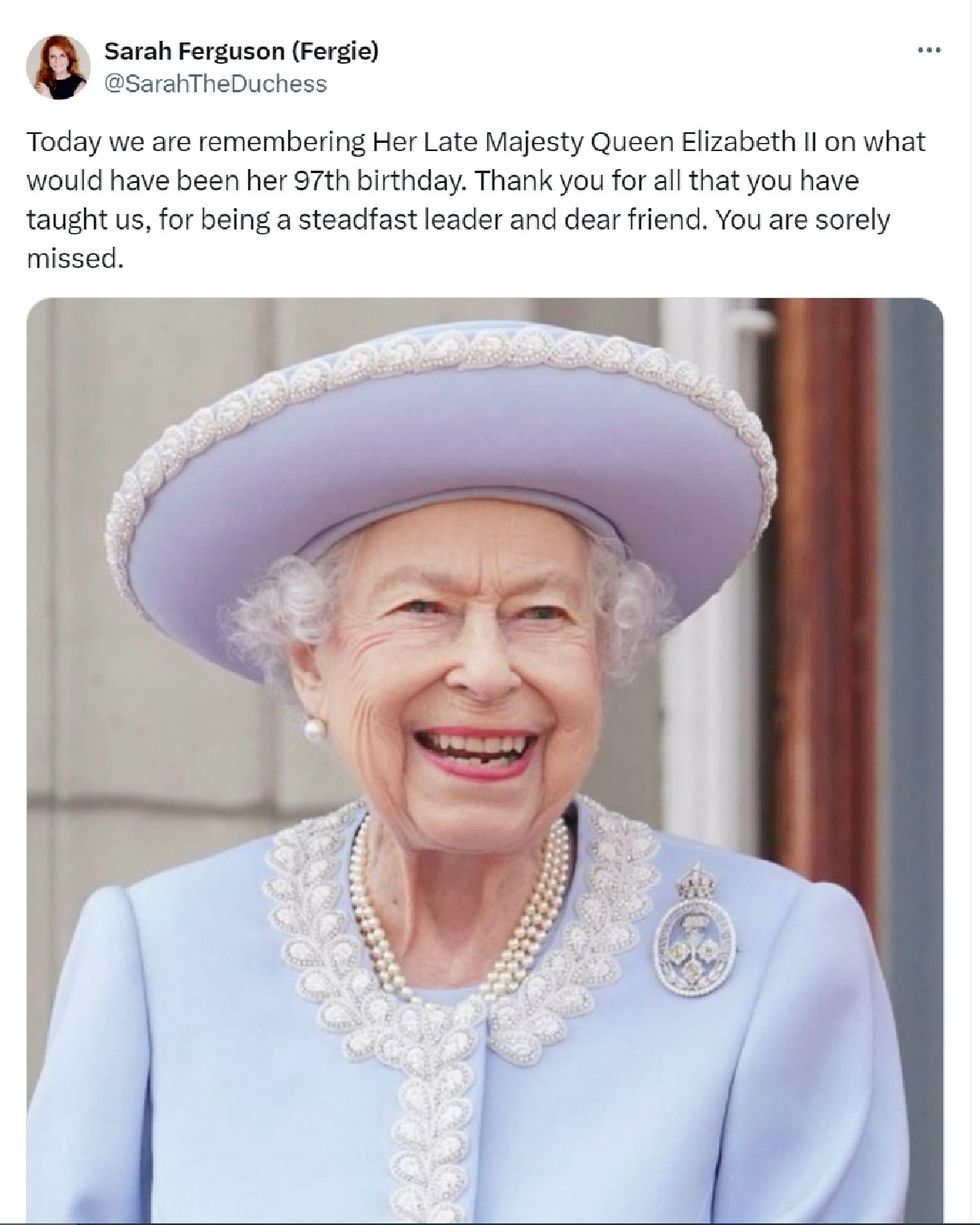Open the Sarah Ferguson (Fergie) display name
This screenshot has width=980, height=1225.
tap(241, 51)
